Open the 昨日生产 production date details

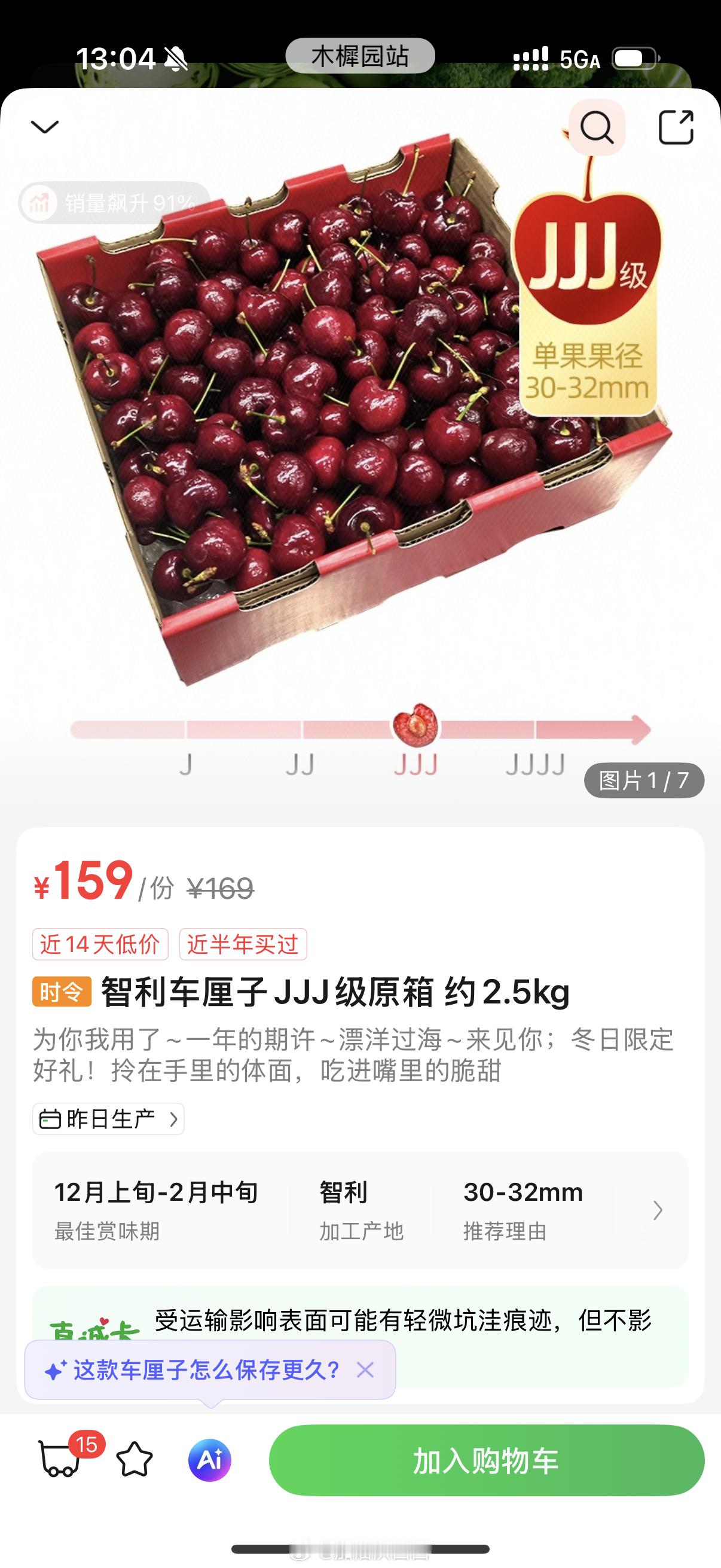[108, 1119]
